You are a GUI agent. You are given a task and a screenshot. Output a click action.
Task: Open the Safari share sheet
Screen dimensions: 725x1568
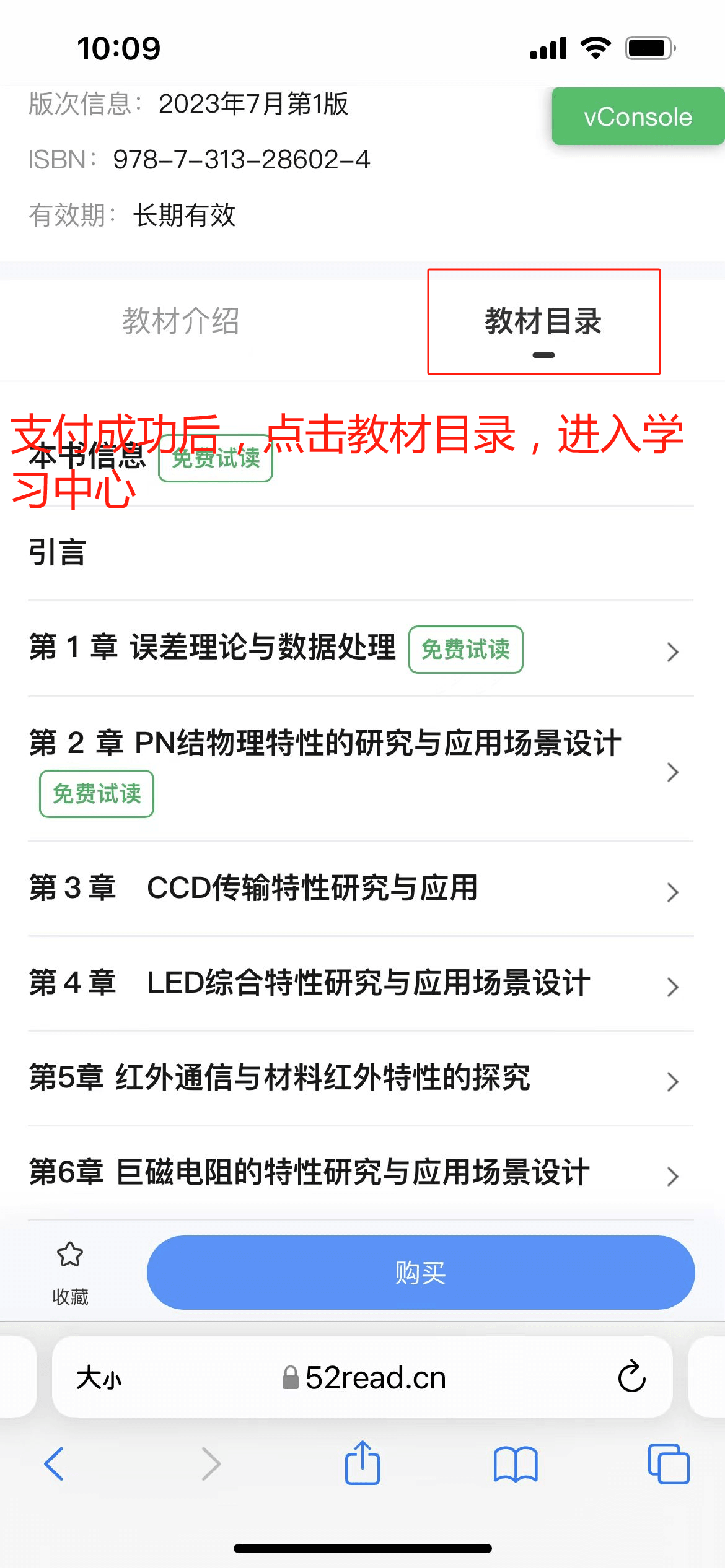click(362, 1463)
